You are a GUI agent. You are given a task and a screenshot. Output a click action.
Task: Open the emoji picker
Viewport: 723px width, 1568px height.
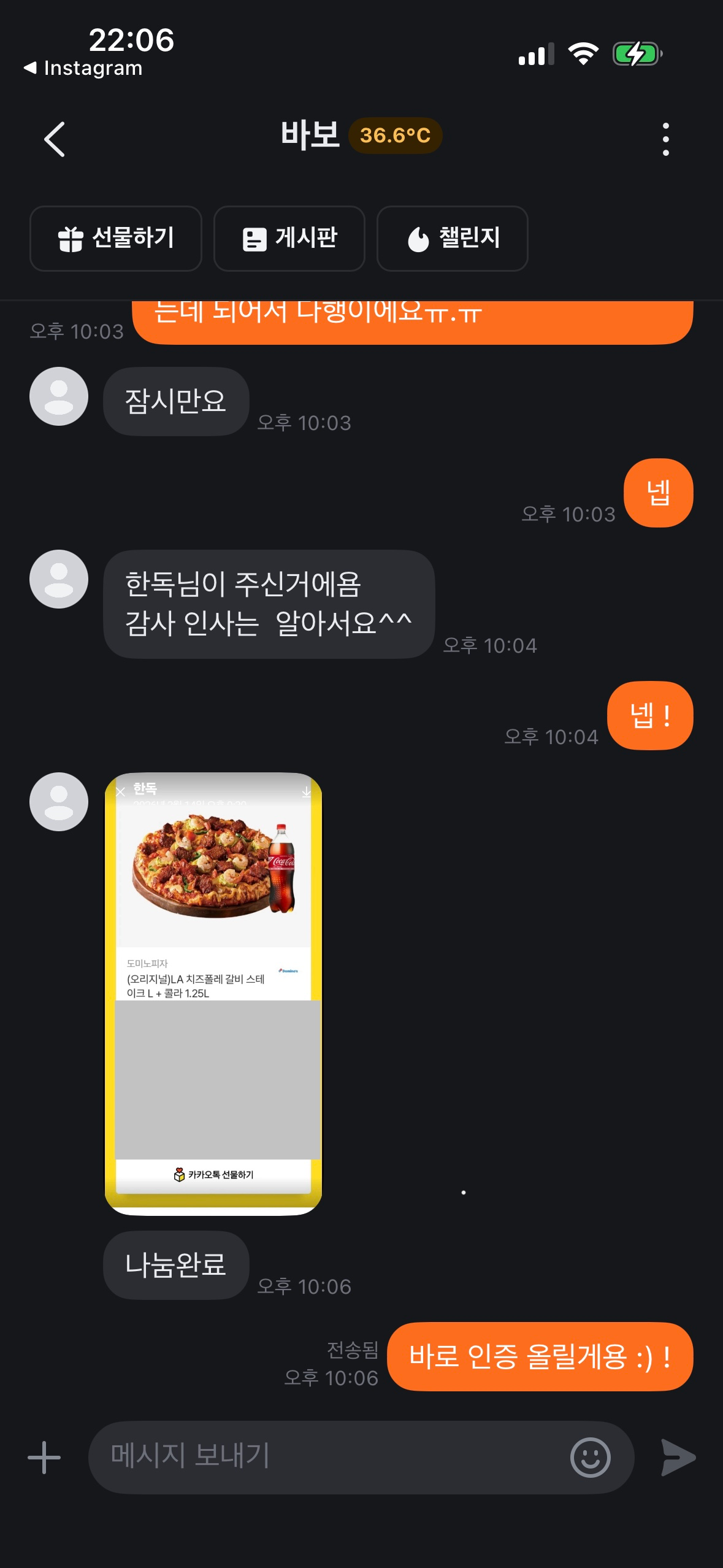590,1458
